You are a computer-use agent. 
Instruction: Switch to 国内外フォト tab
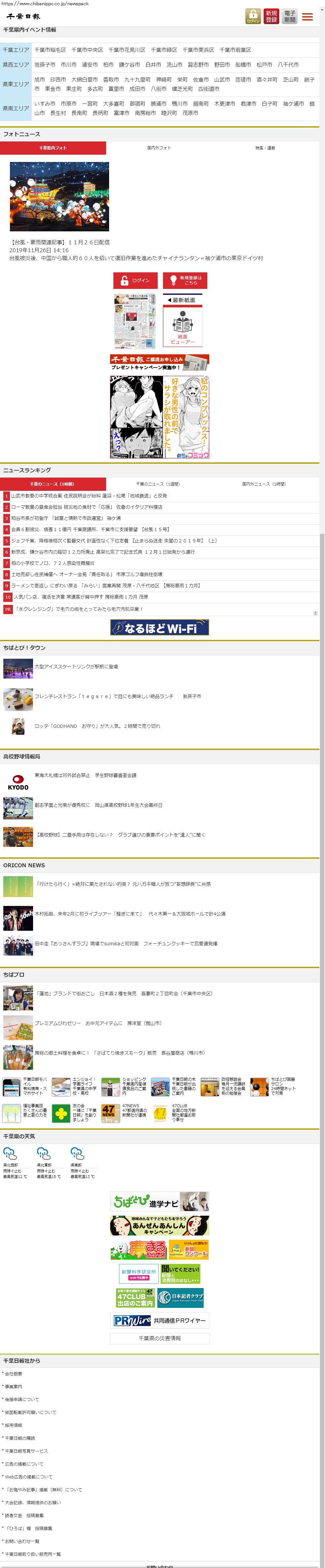(x=159, y=148)
